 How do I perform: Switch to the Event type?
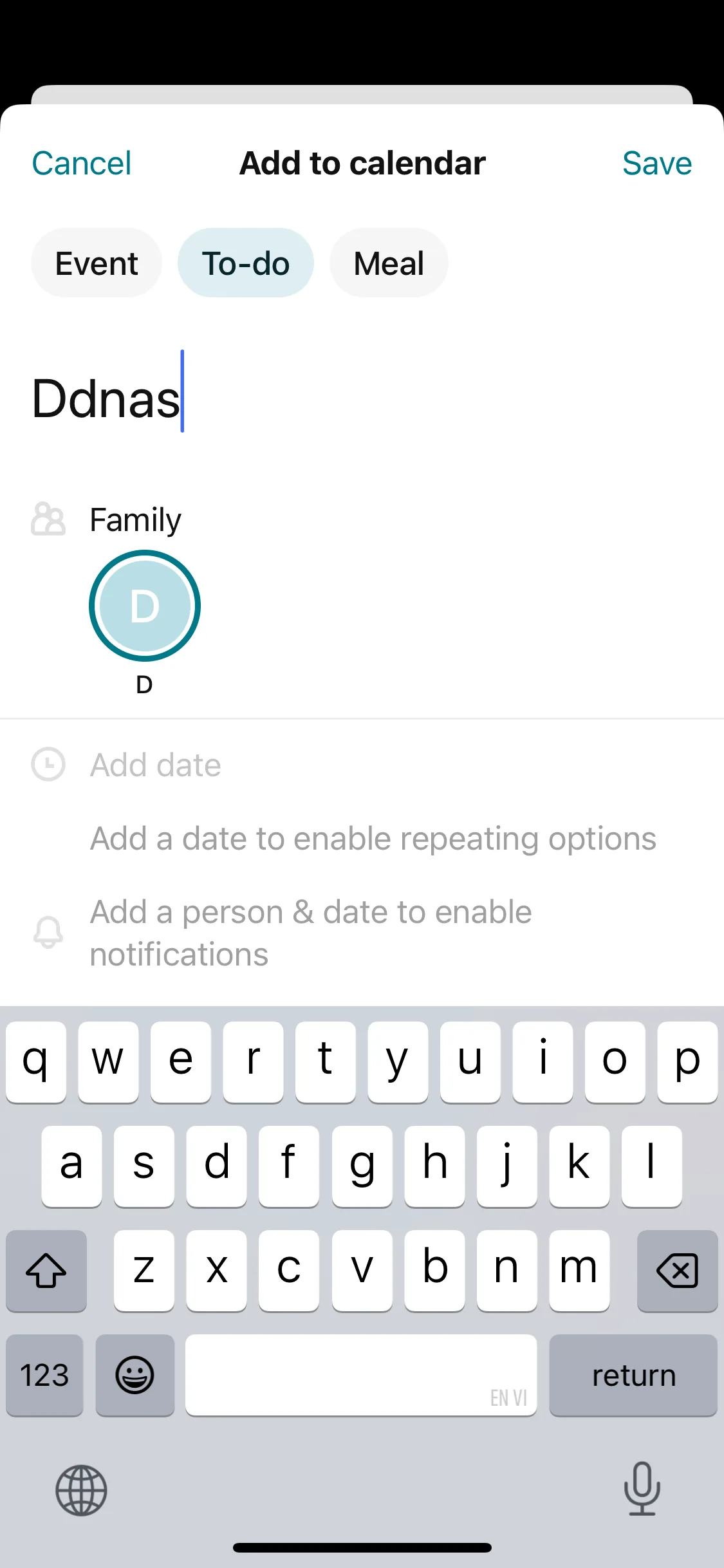[x=97, y=263]
